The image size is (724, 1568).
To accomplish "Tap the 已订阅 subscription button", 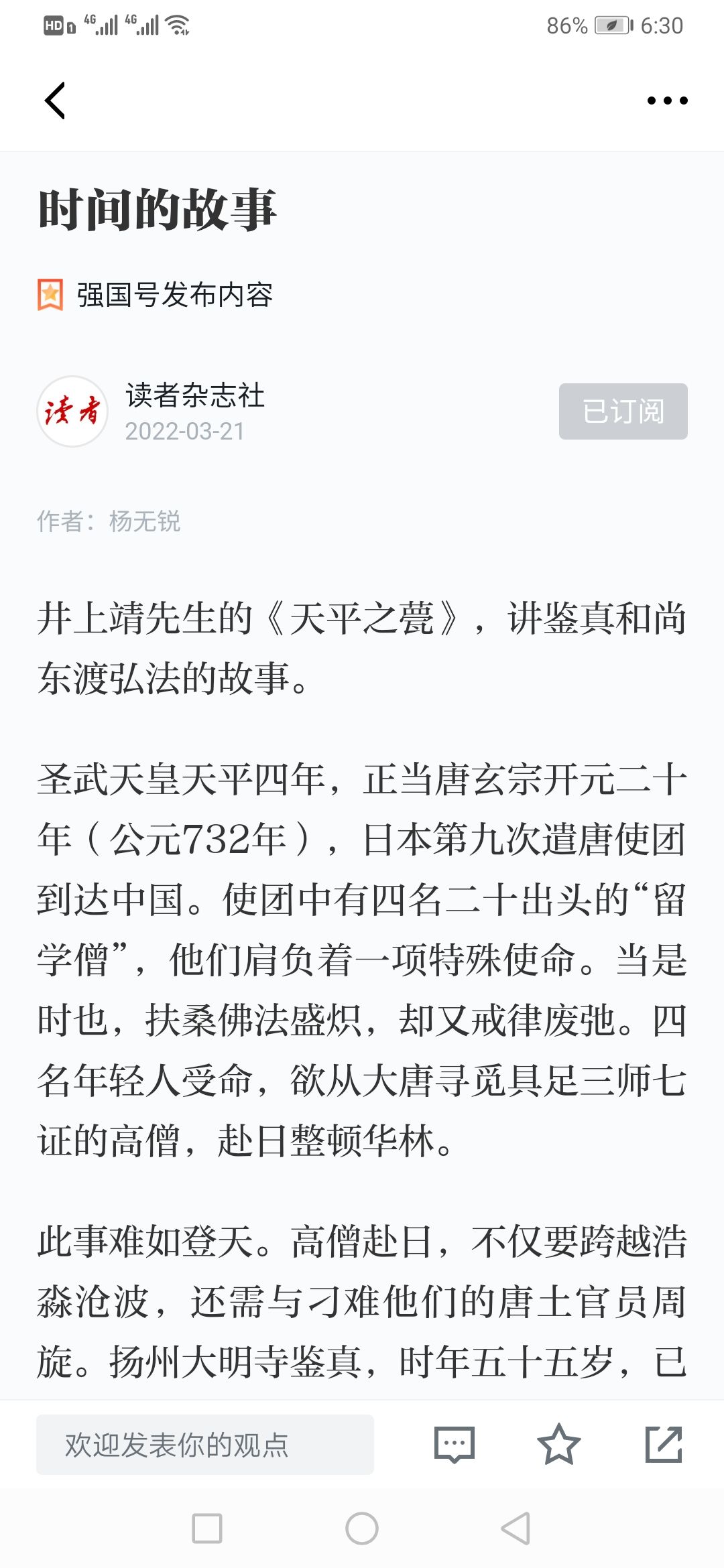I will 623,411.
